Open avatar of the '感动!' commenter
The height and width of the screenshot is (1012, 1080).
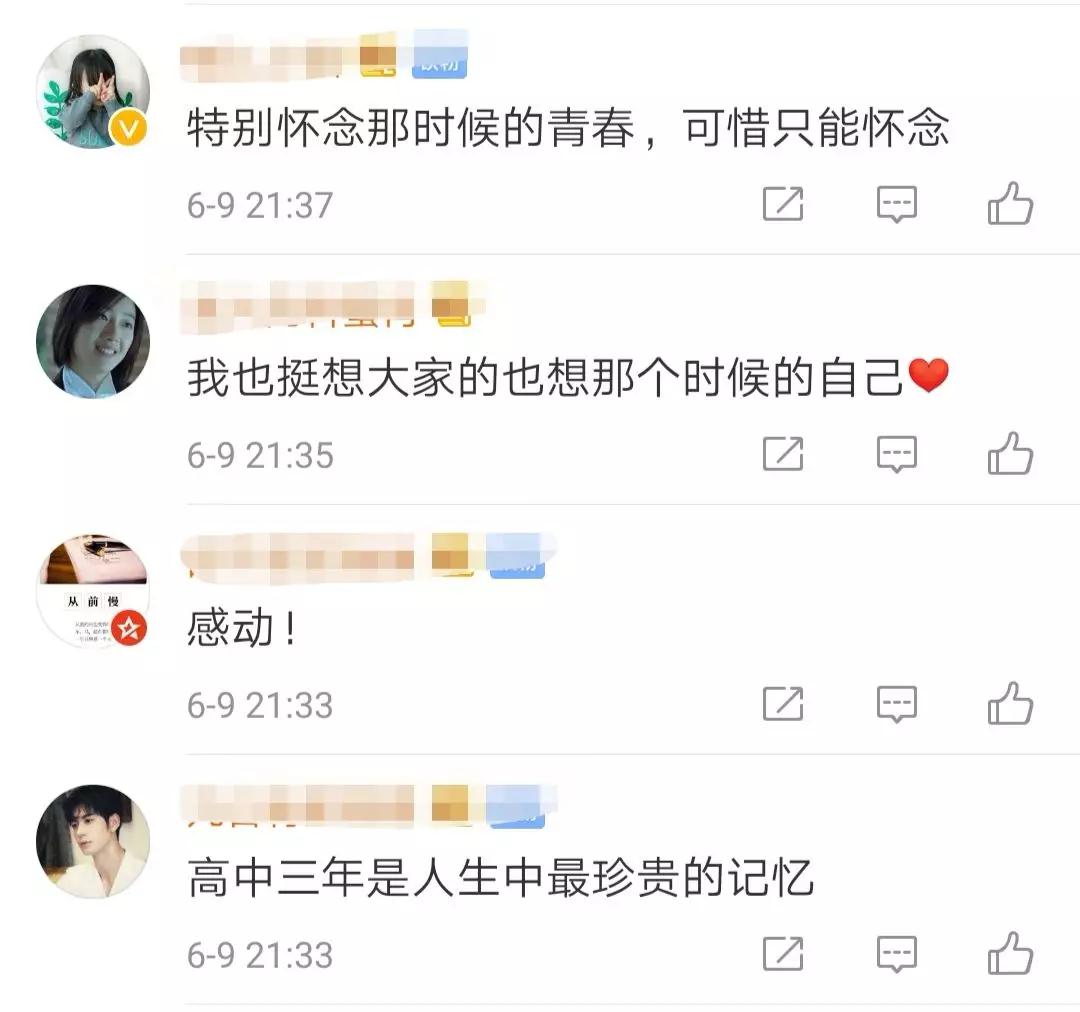point(93,591)
